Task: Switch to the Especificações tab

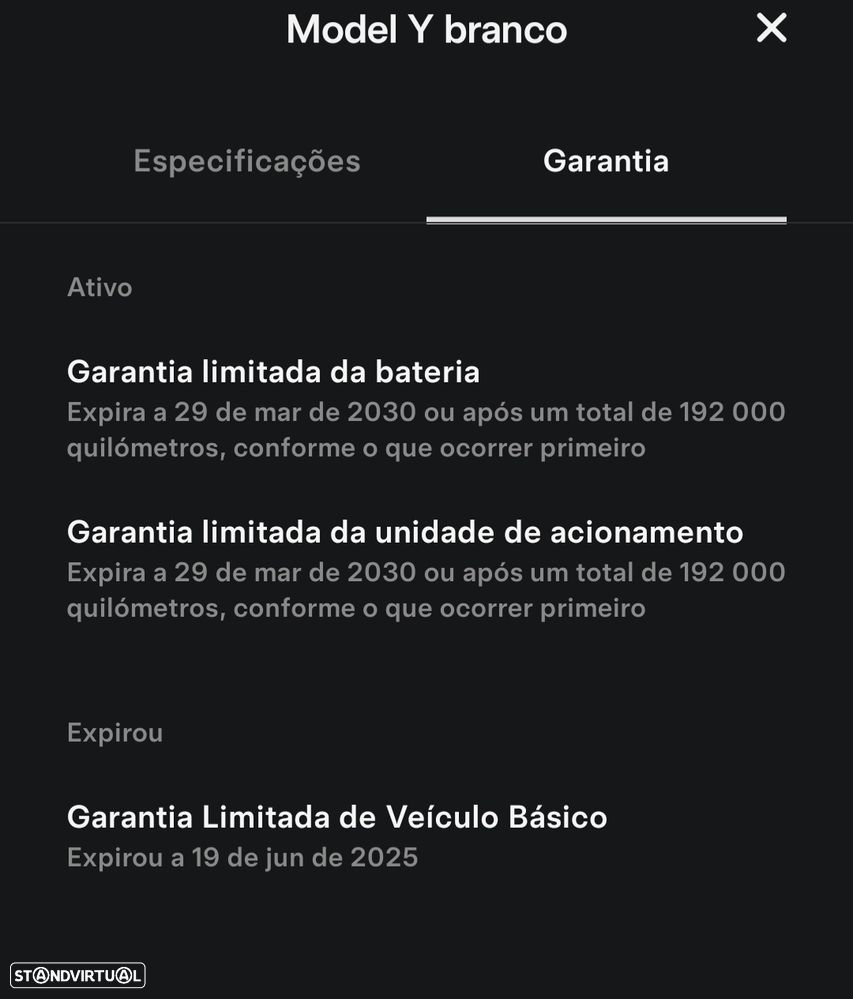Action: click(247, 161)
